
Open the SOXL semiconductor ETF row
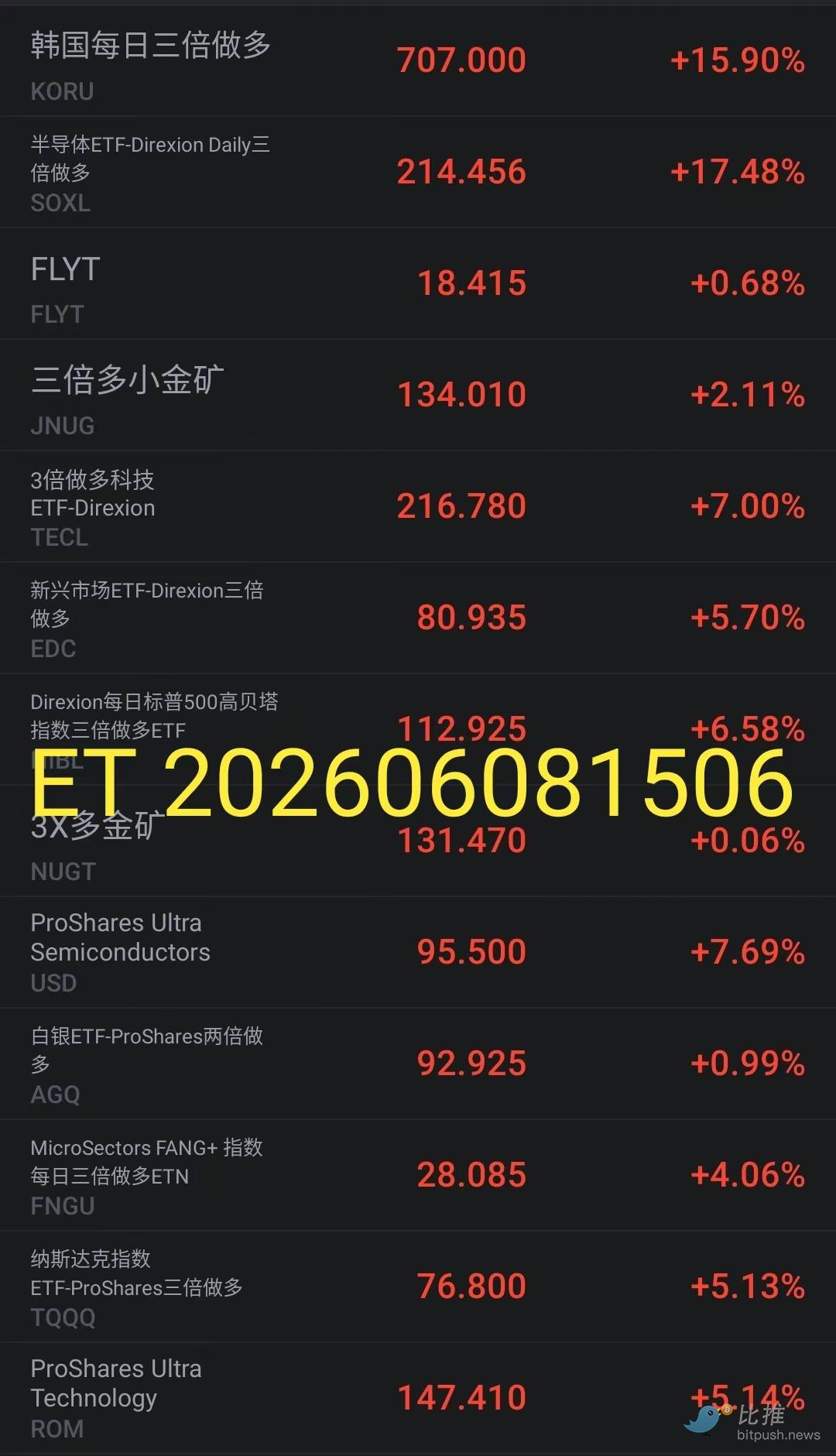coord(418,173)
